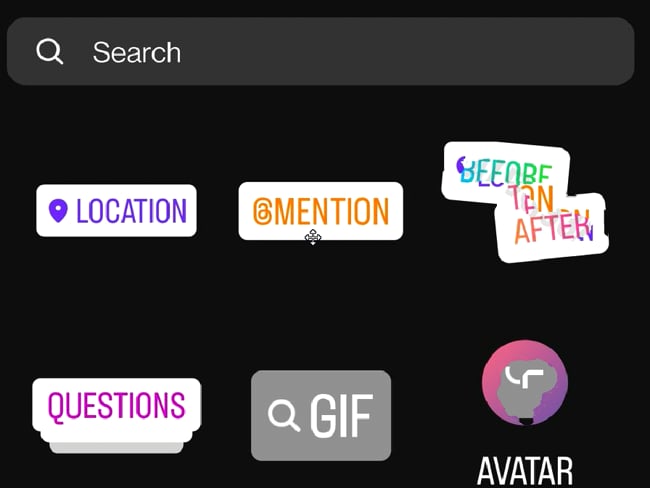The width and height of the screenshot is (650, 488).
Task: Tap the sticker search field
Action: pyautogui.click(x=320, y=52)
